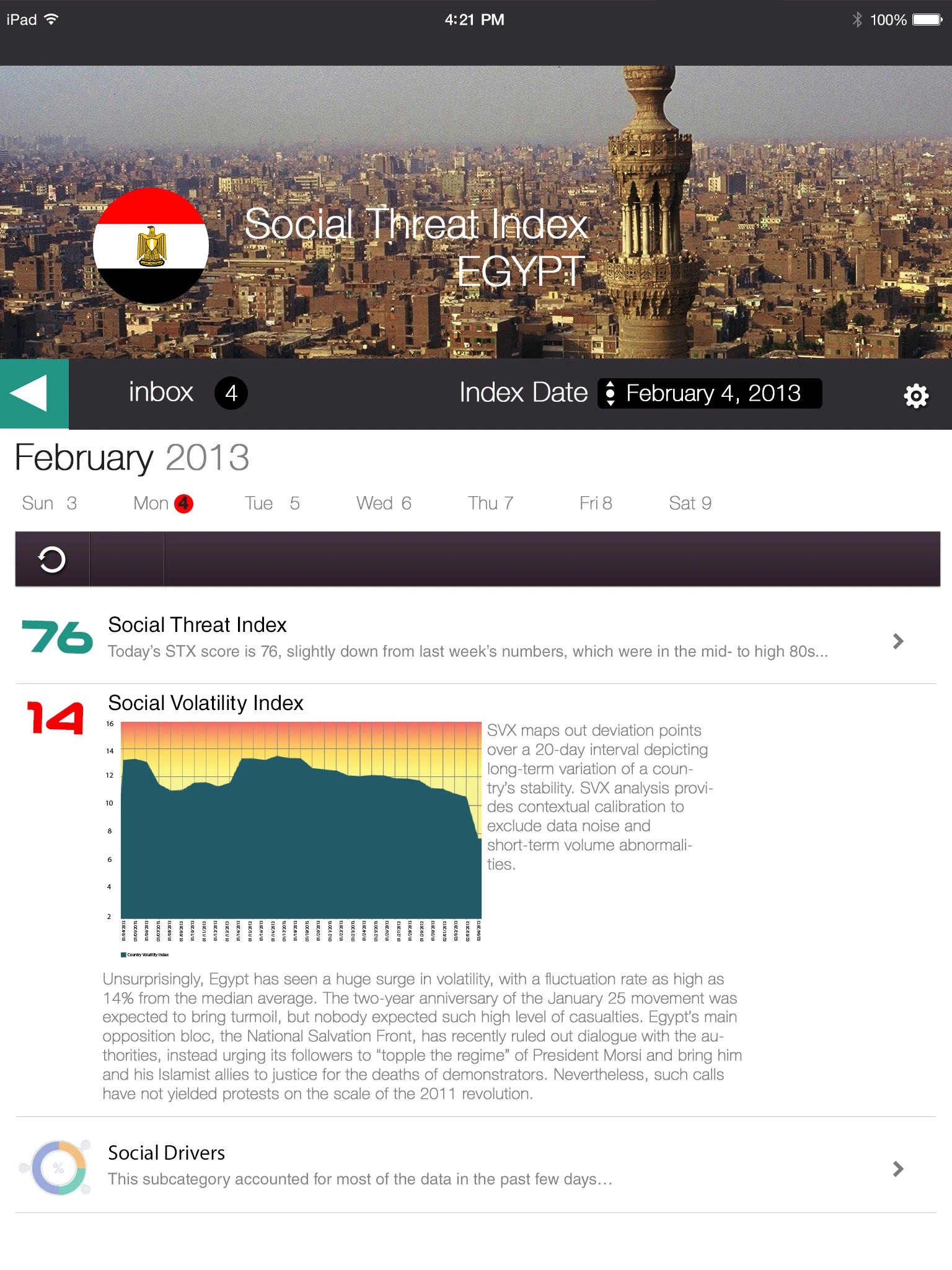Tap the green back arrow

coord(33,393)
